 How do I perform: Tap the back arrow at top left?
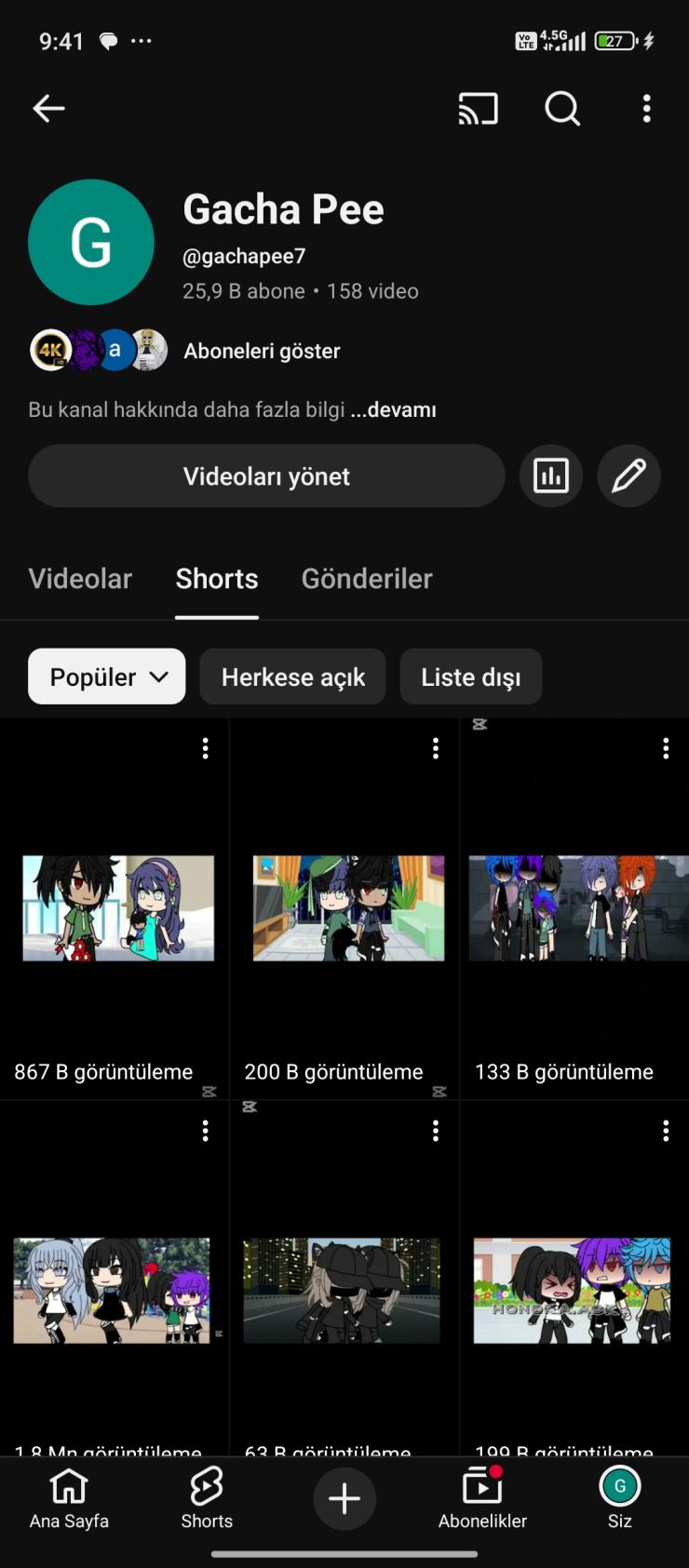(48, 109)
